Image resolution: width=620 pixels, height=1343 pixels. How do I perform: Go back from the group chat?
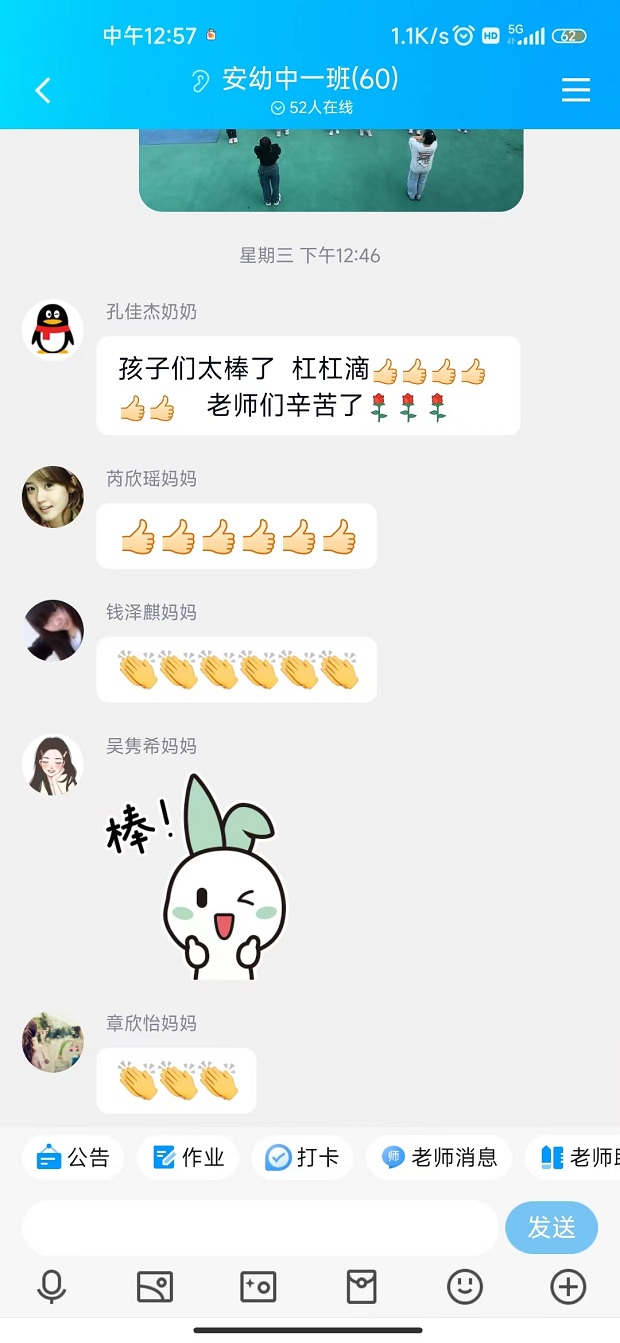(x=42, y=91)
